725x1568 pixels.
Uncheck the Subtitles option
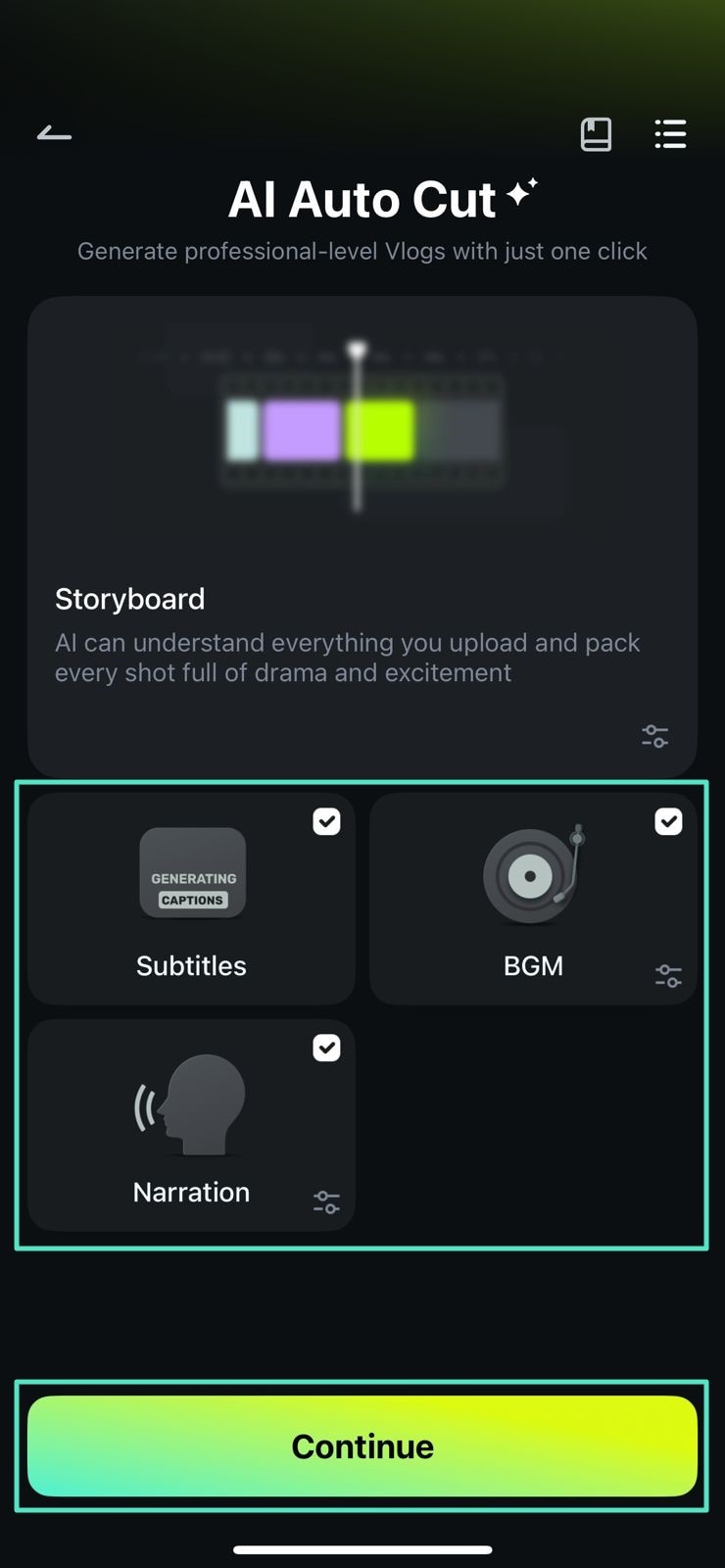point(327,821)
